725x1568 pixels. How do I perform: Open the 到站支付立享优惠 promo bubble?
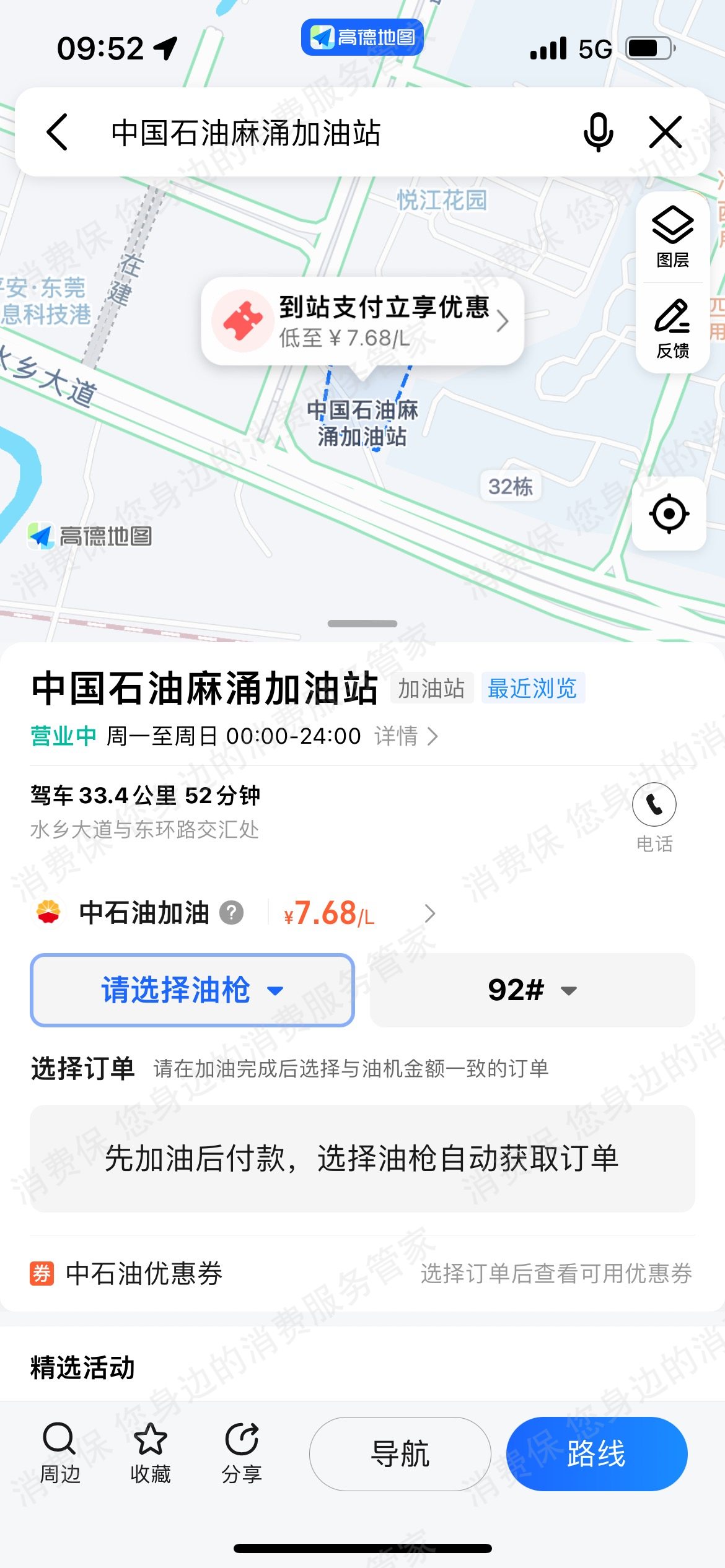pyautogui.click(x=362, y=321)
